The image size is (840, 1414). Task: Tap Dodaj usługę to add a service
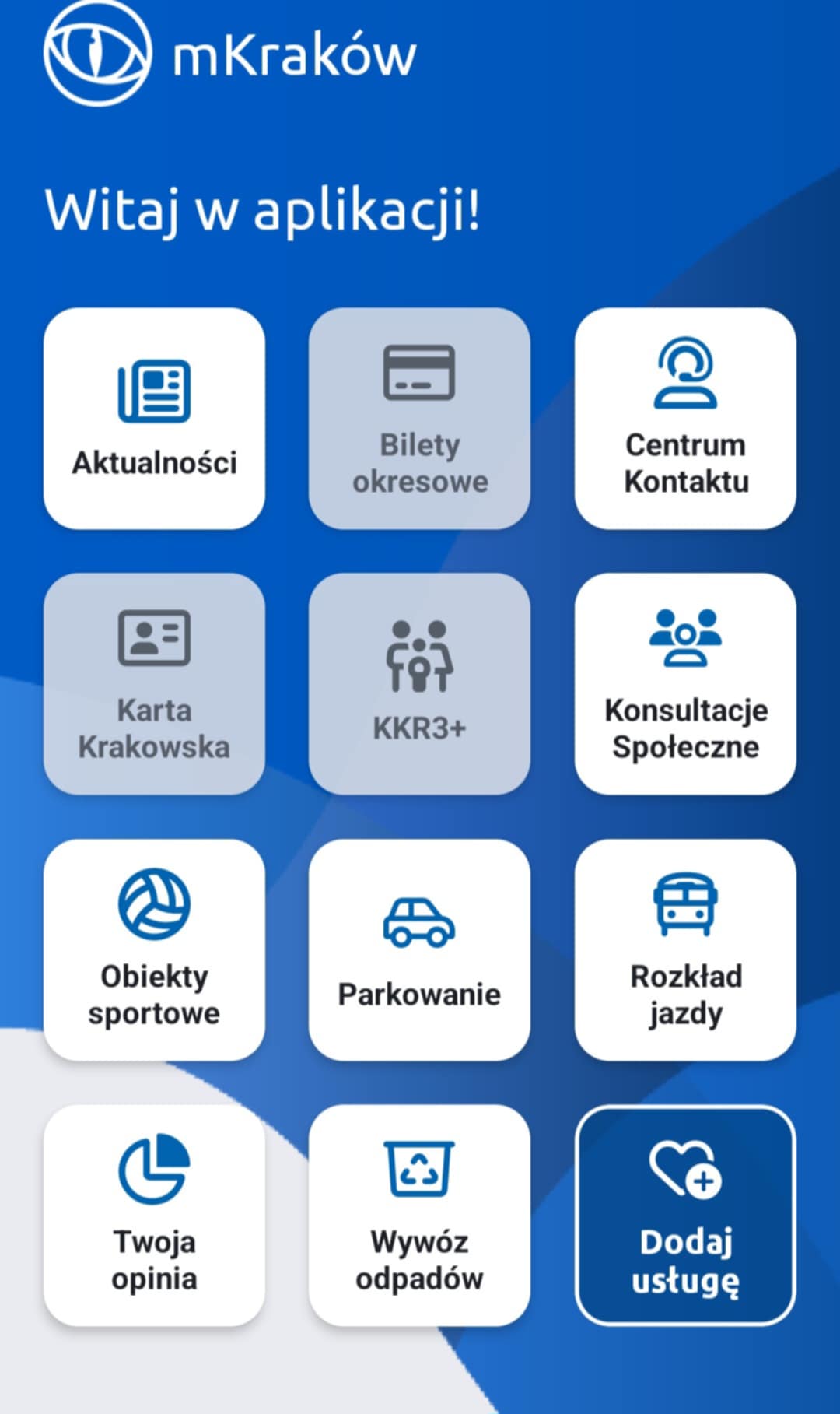click(685, 1215)
